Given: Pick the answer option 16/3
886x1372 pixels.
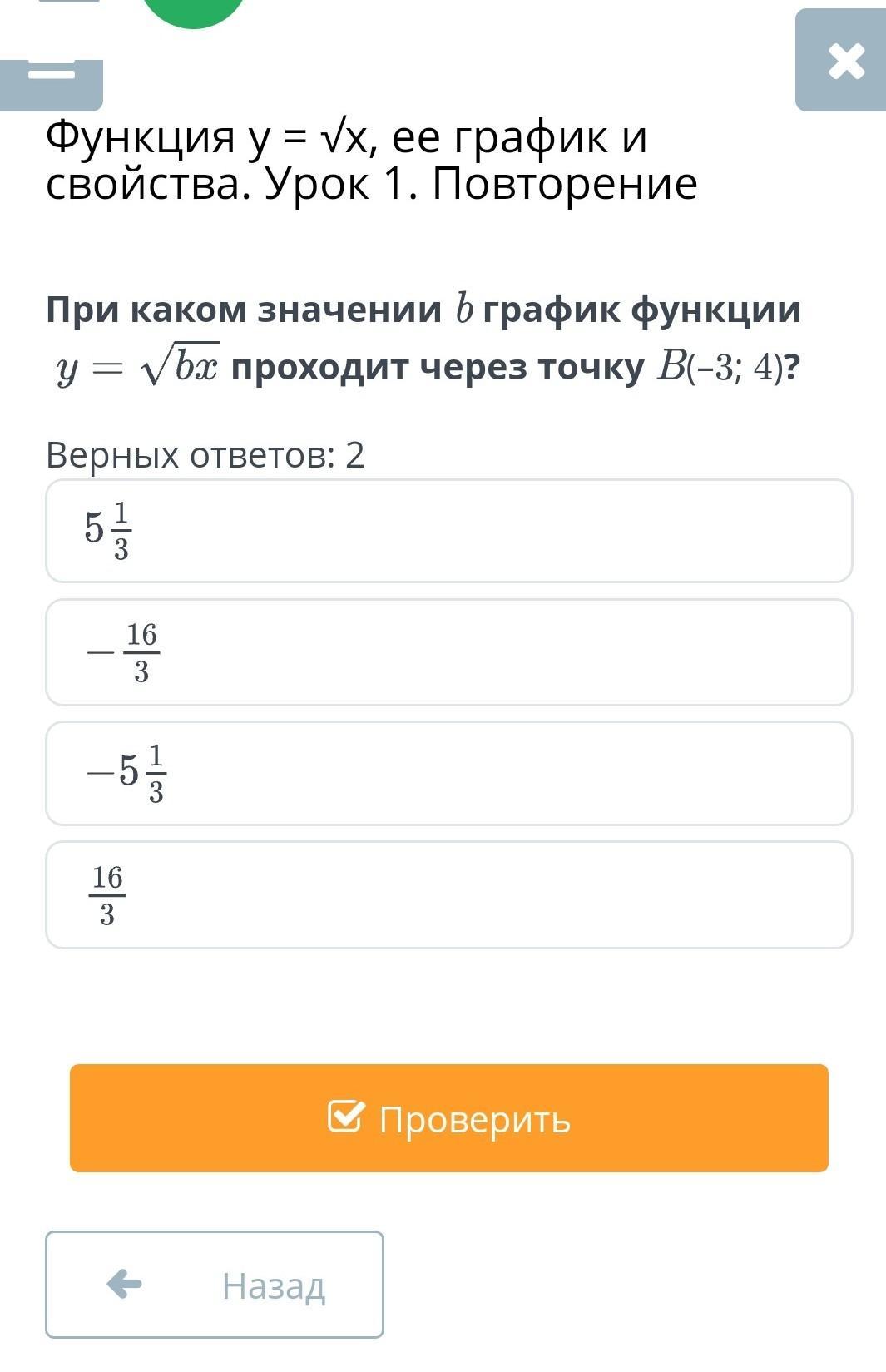Looking at the screenshot, I should click(x=449, y=895).
